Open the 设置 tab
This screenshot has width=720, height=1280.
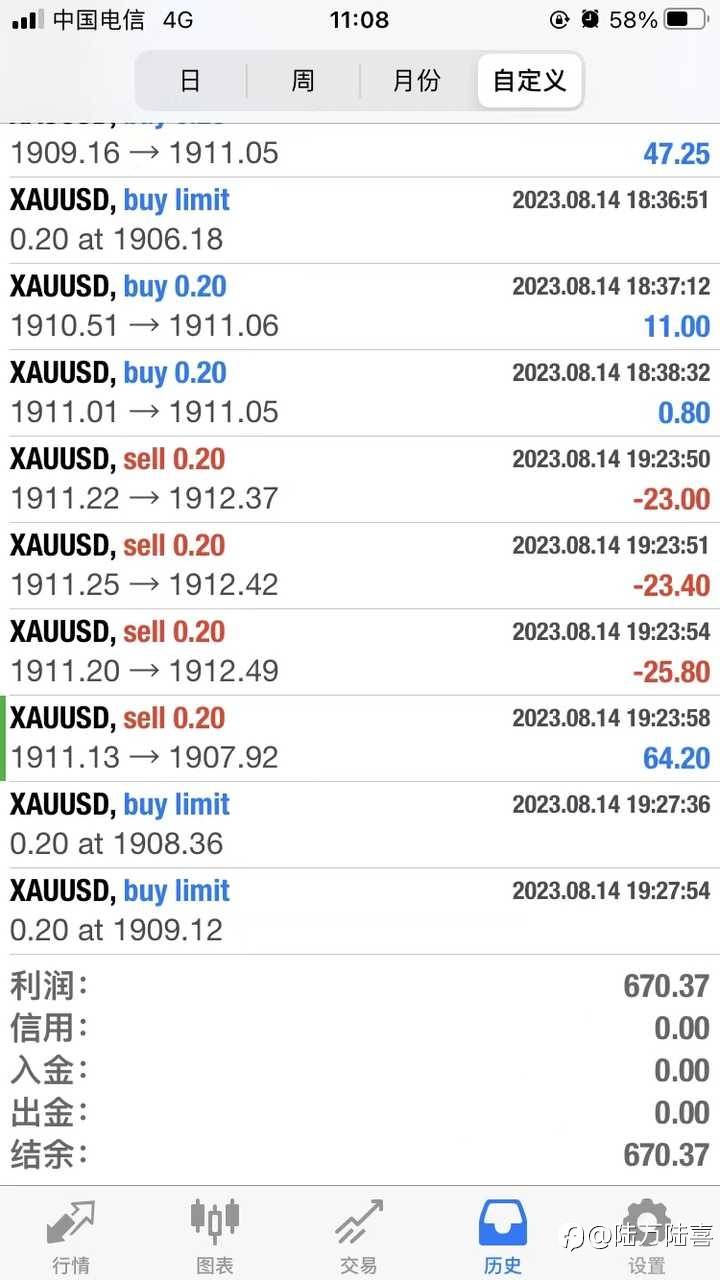647,1234
